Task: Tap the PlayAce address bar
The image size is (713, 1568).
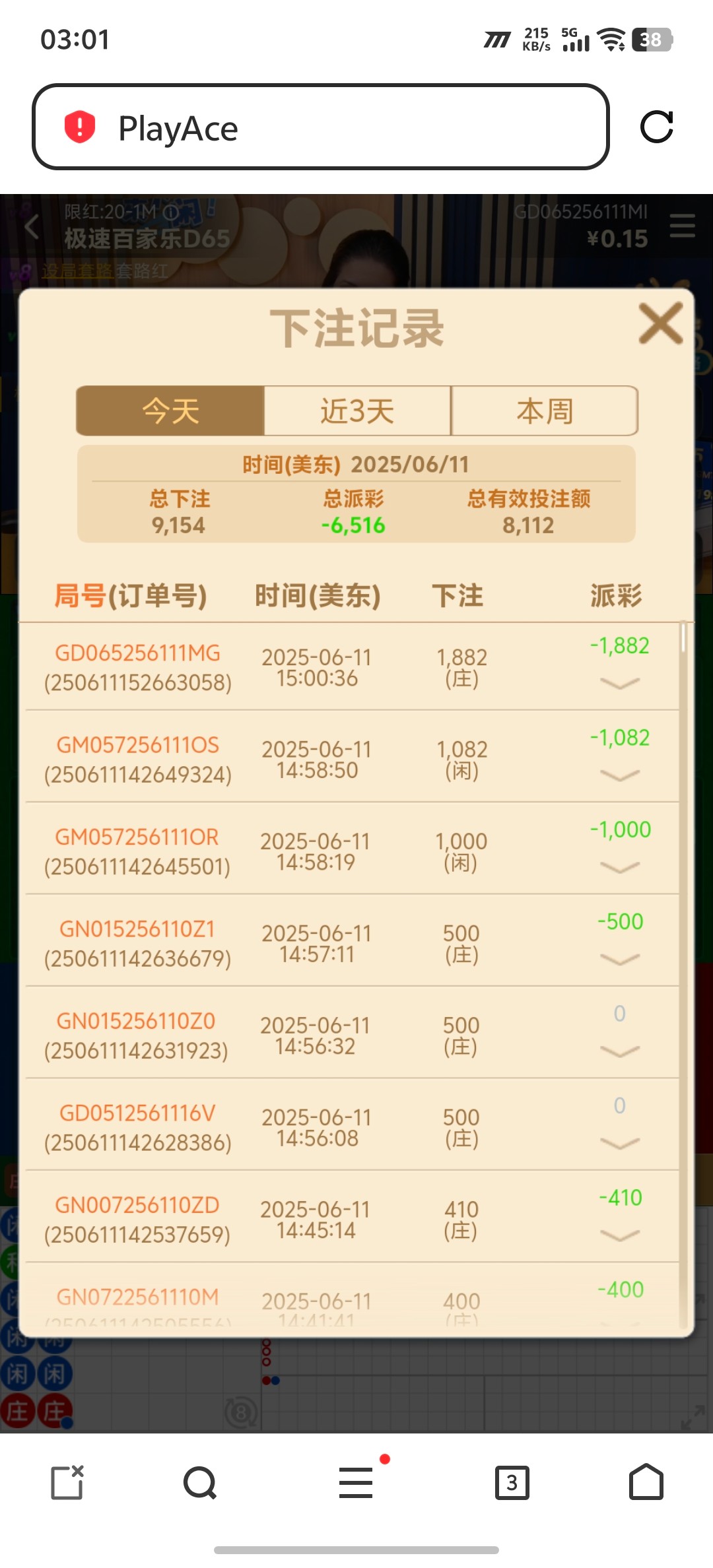Action: 320,127
